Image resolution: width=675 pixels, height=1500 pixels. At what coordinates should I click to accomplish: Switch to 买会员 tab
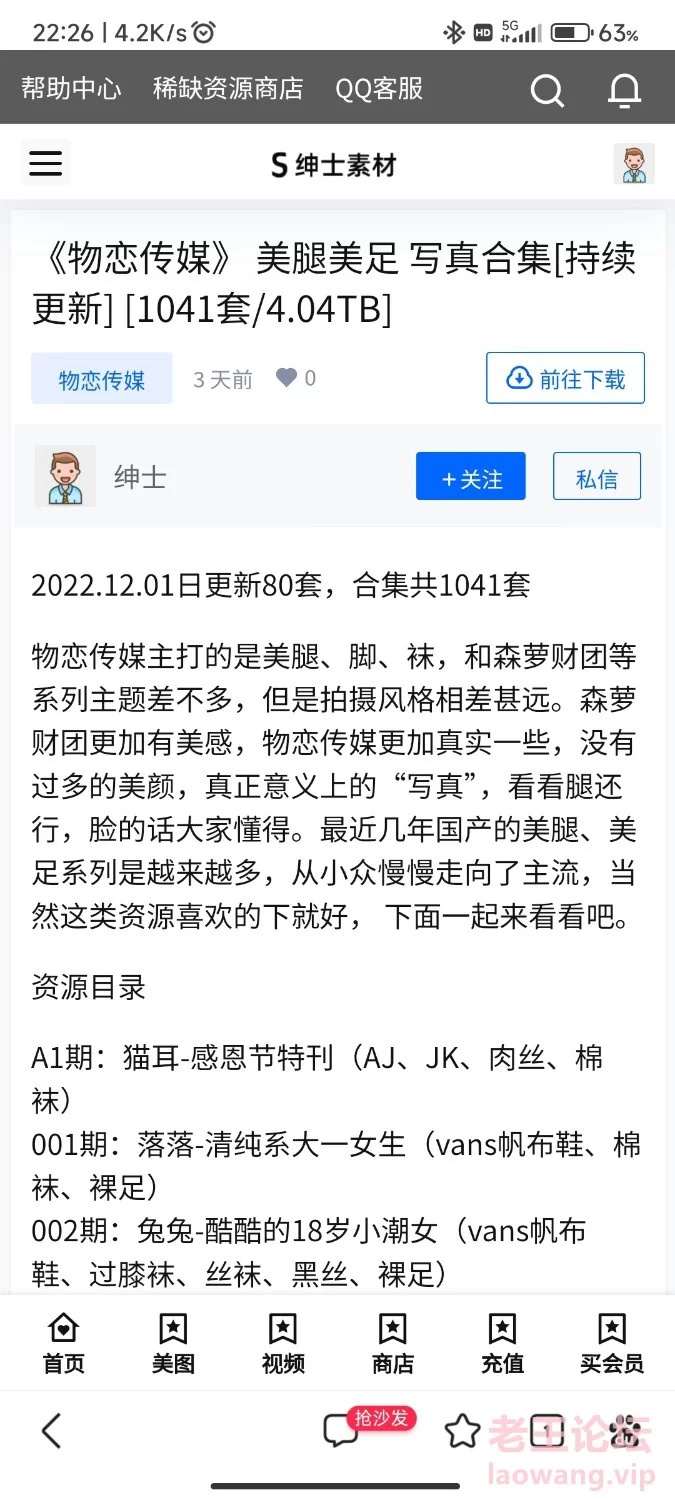coord(612,1342)
